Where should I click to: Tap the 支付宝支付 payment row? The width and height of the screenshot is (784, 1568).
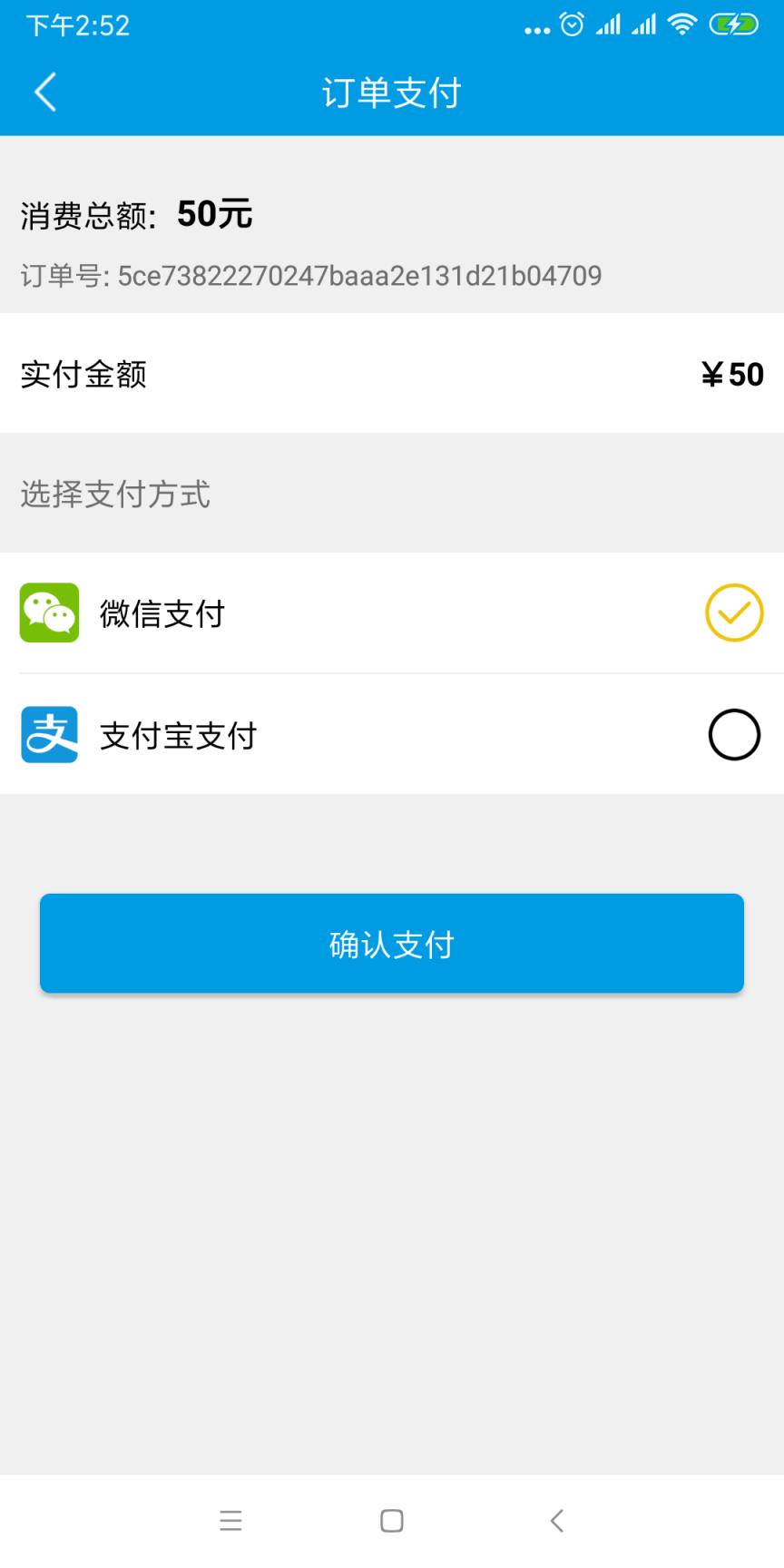click(x=363, y=734)
